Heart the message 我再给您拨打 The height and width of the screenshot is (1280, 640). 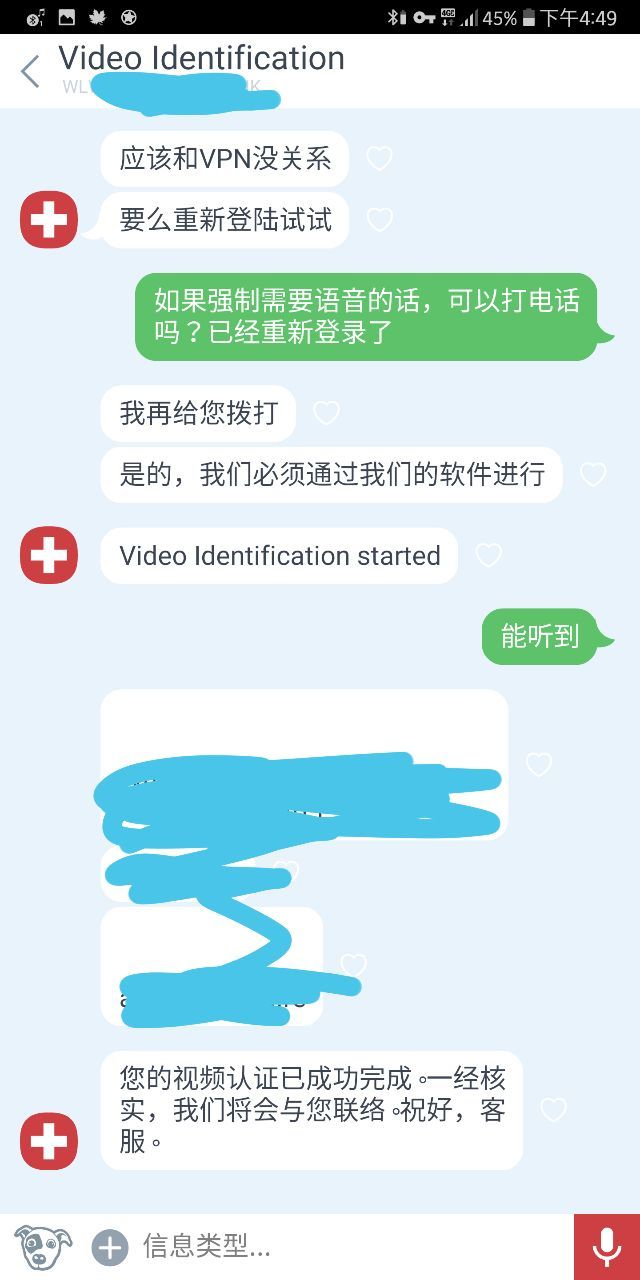coord(326,412)
